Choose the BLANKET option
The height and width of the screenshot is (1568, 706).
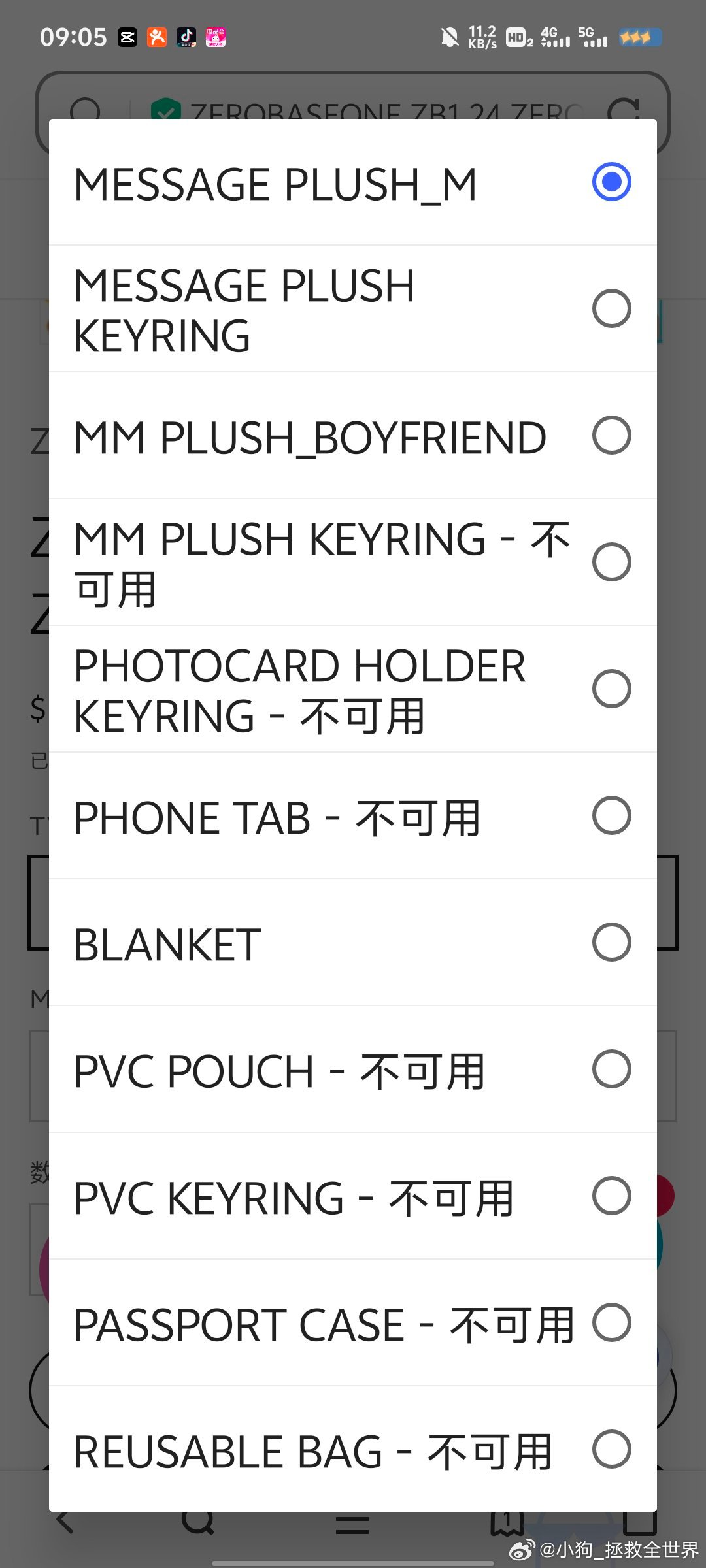353,943
